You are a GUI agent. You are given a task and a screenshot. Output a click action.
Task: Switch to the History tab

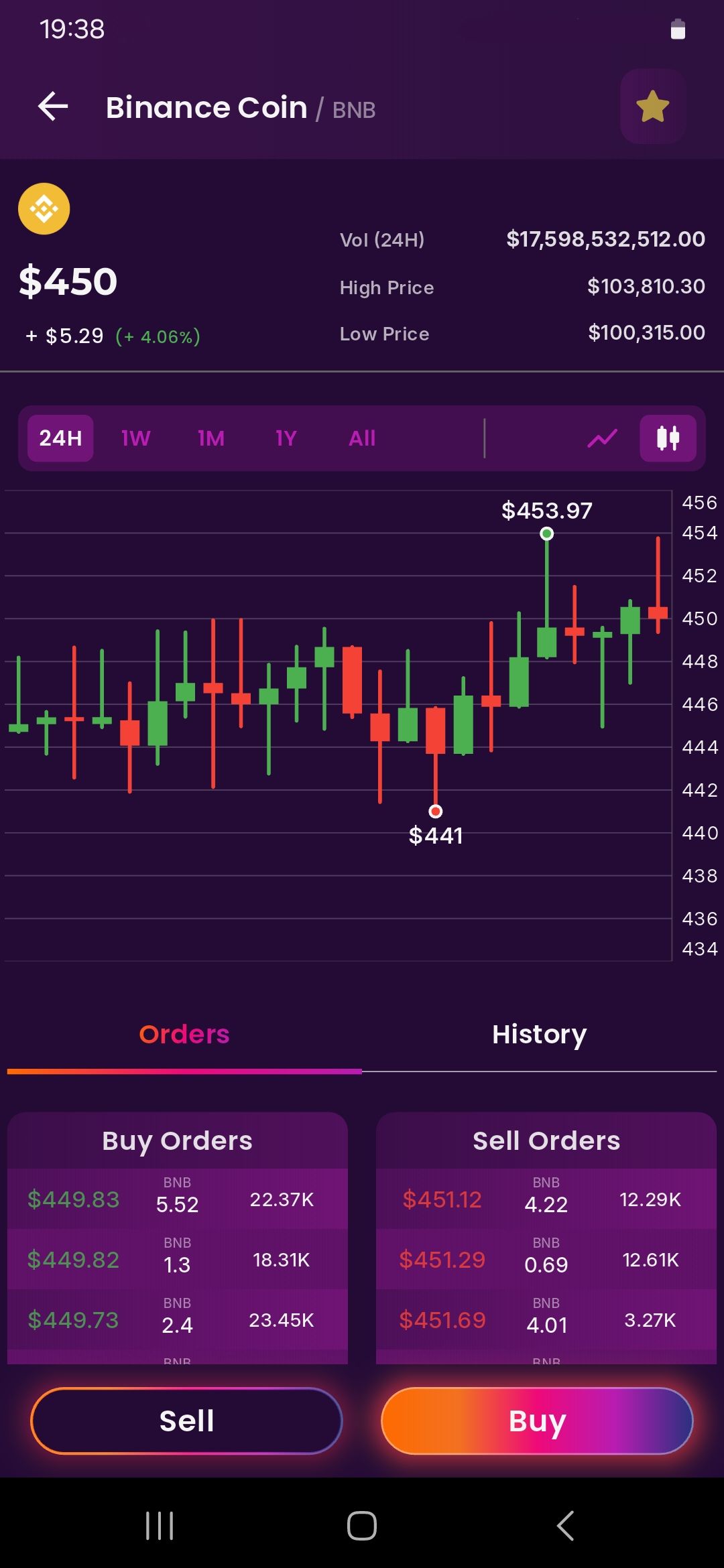[x=539, y=1035]
